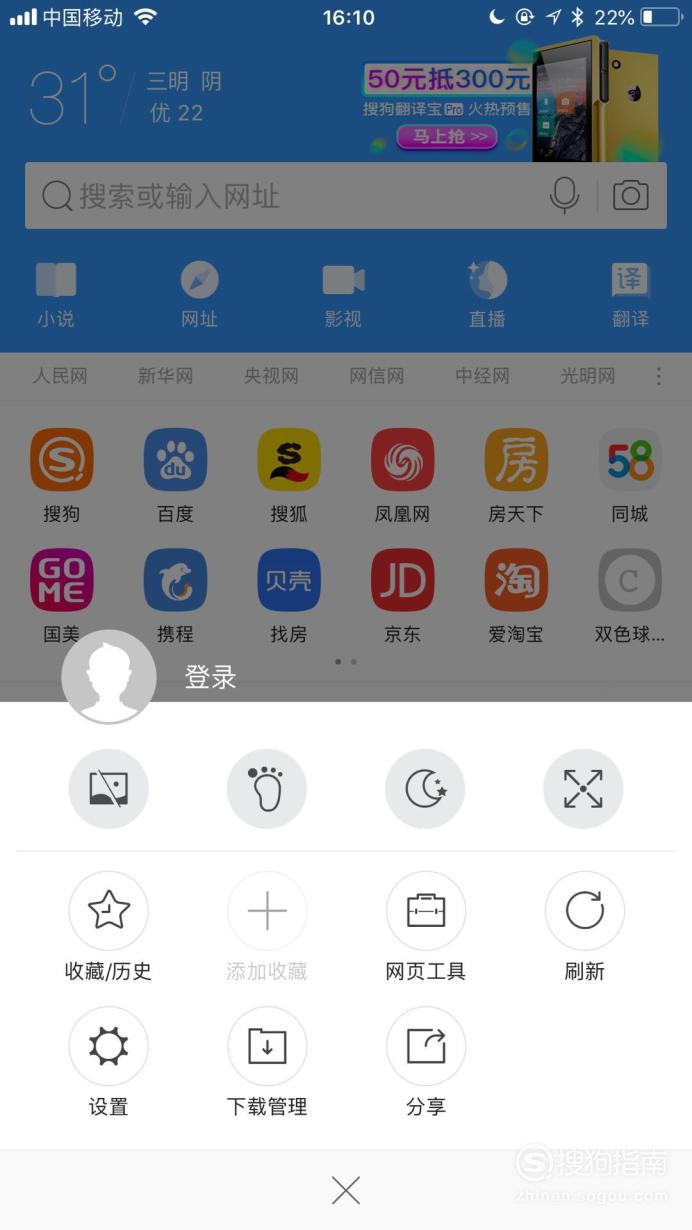
Task: Enable the footprint incognito mode icon
Action: click(x=267, y=789)
